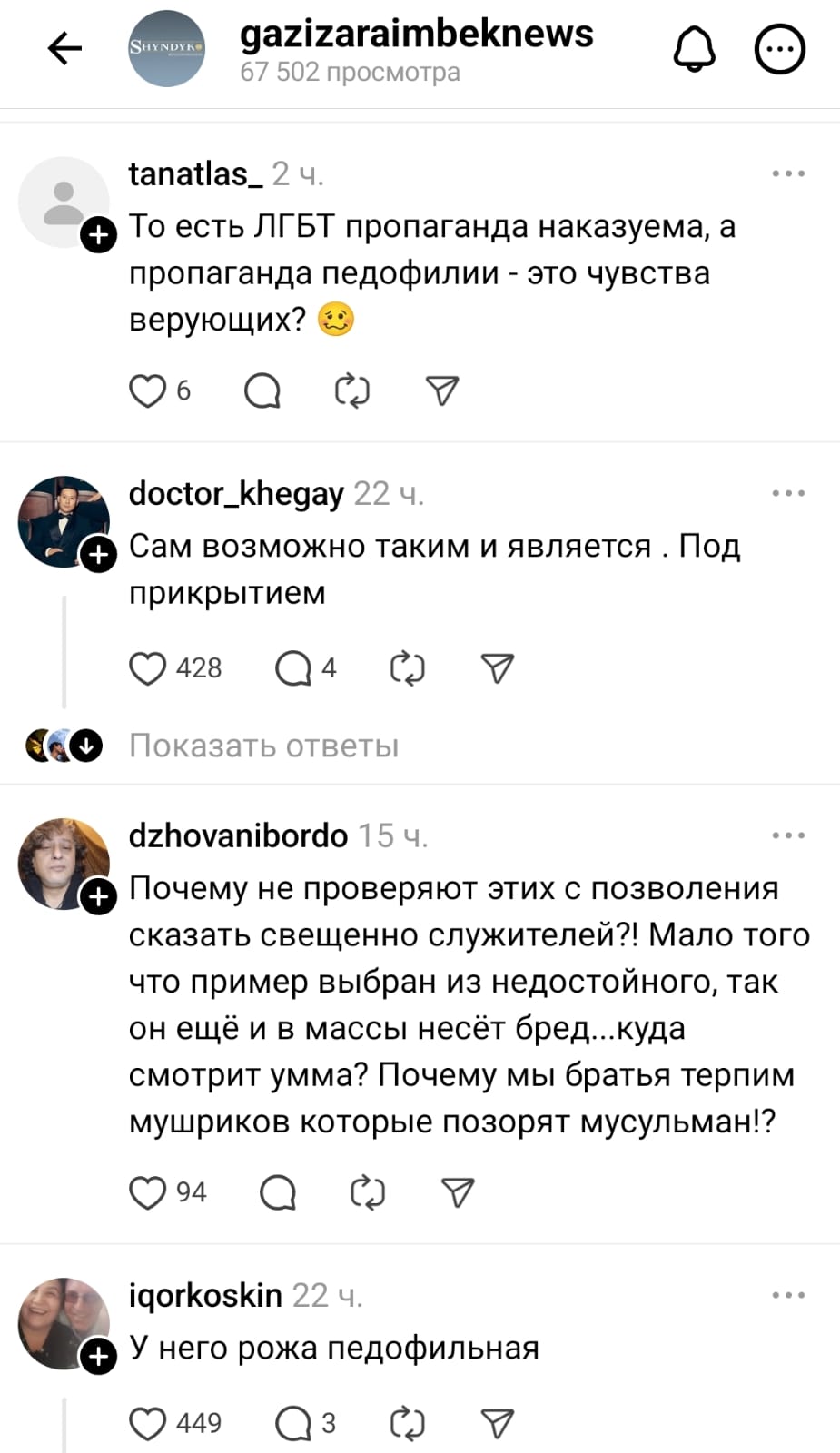View iqorkoskin's profile by username
The width and height of the screenshot is (840, 1453).
205,1295
